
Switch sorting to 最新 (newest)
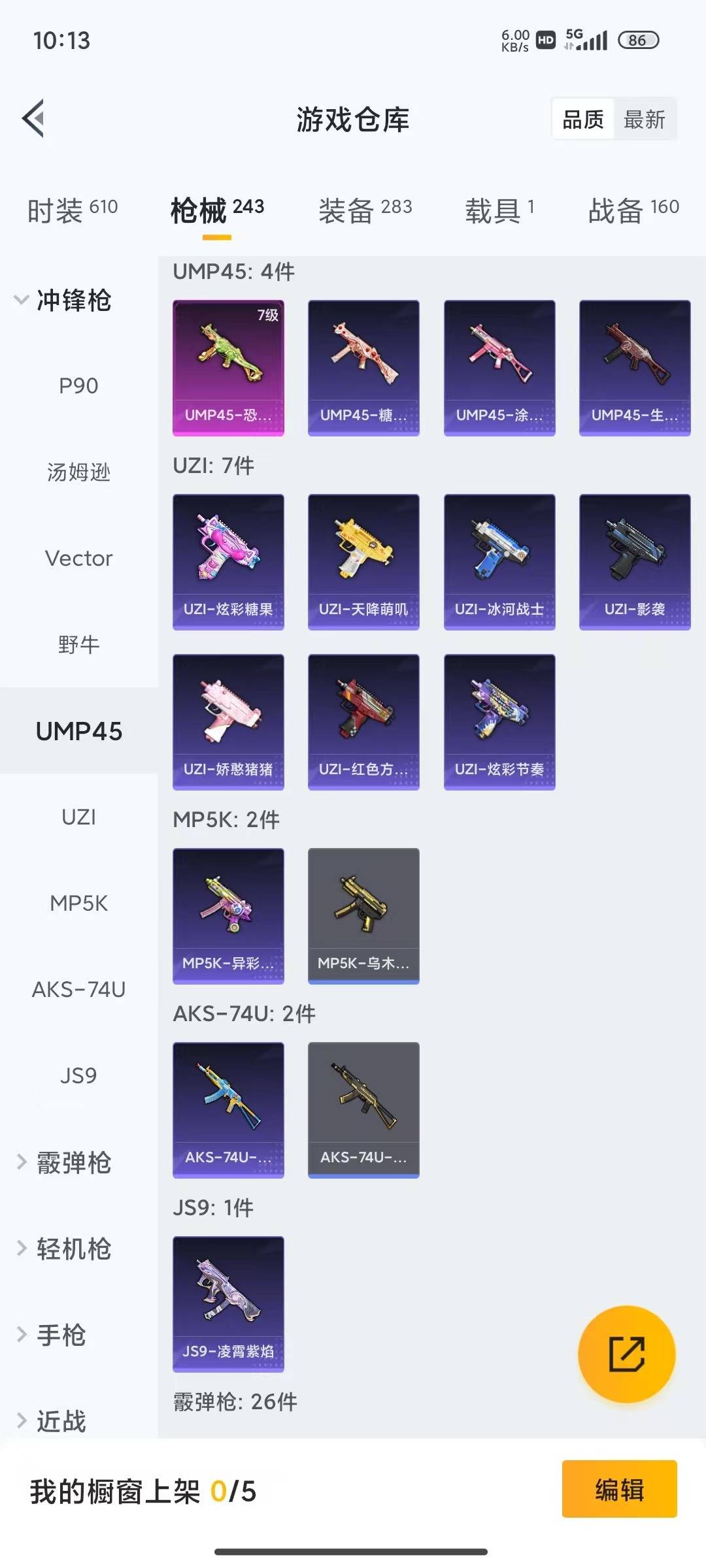(x=645, y=119)
